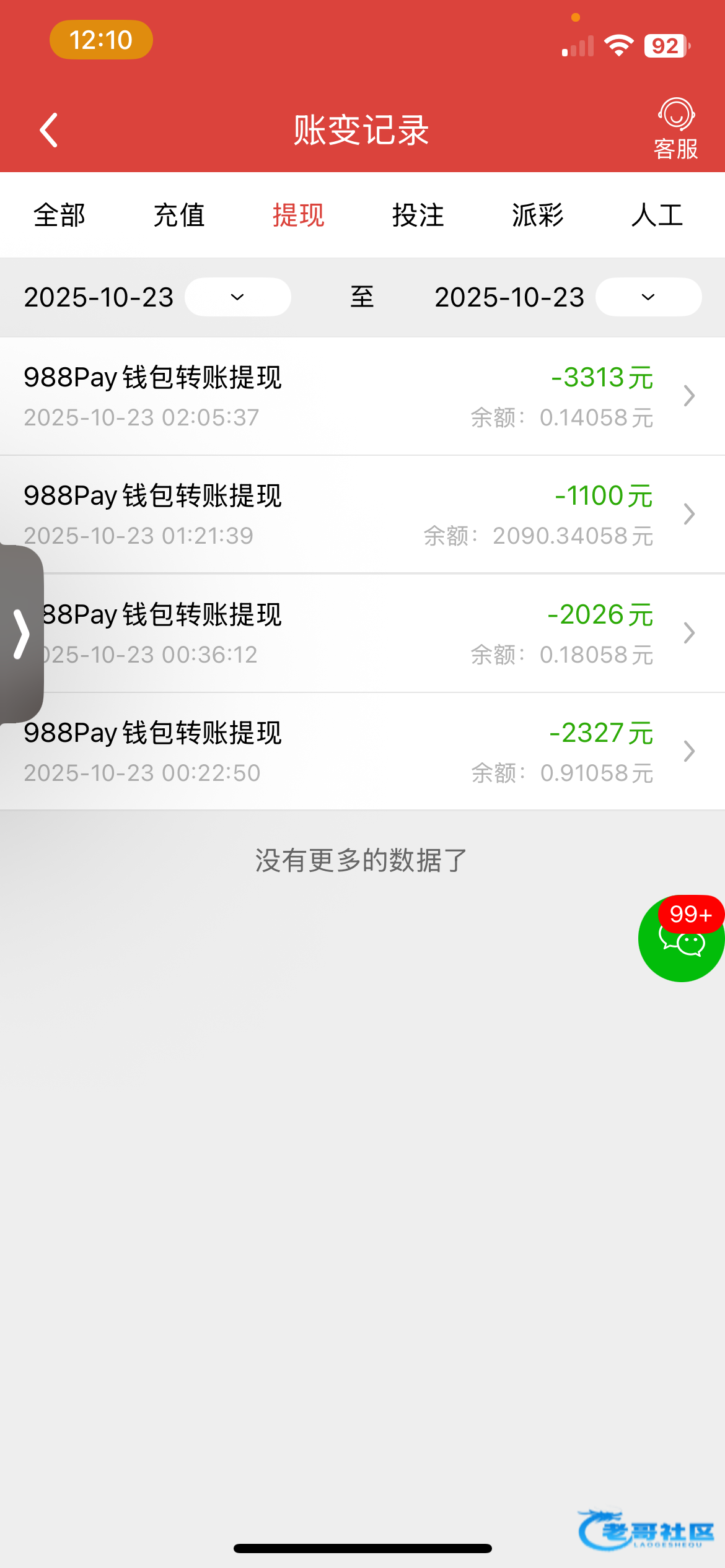
Task: Open the end date dropdown
Action: pyautogui.click(x=648, y=297)
